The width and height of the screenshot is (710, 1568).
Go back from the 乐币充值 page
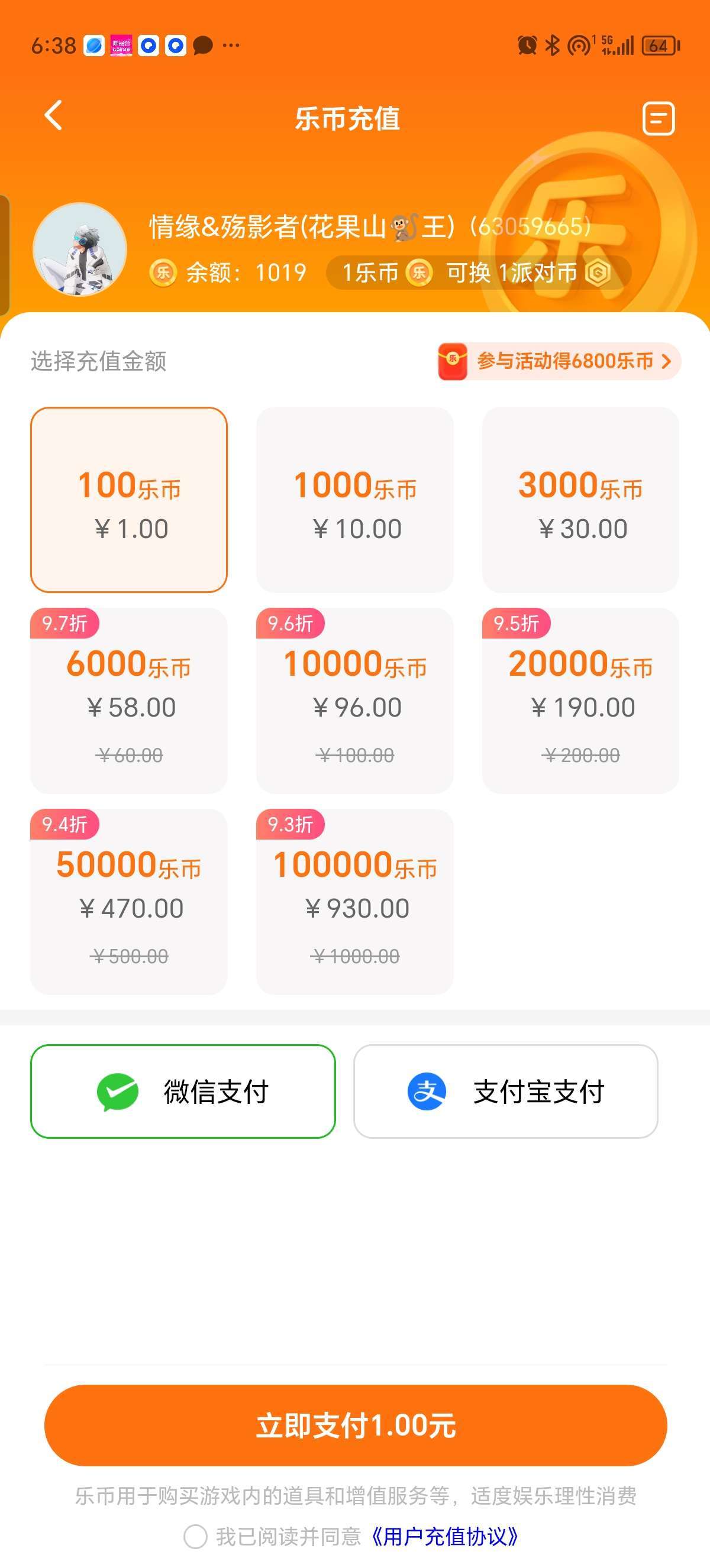(x=54, y=116)
